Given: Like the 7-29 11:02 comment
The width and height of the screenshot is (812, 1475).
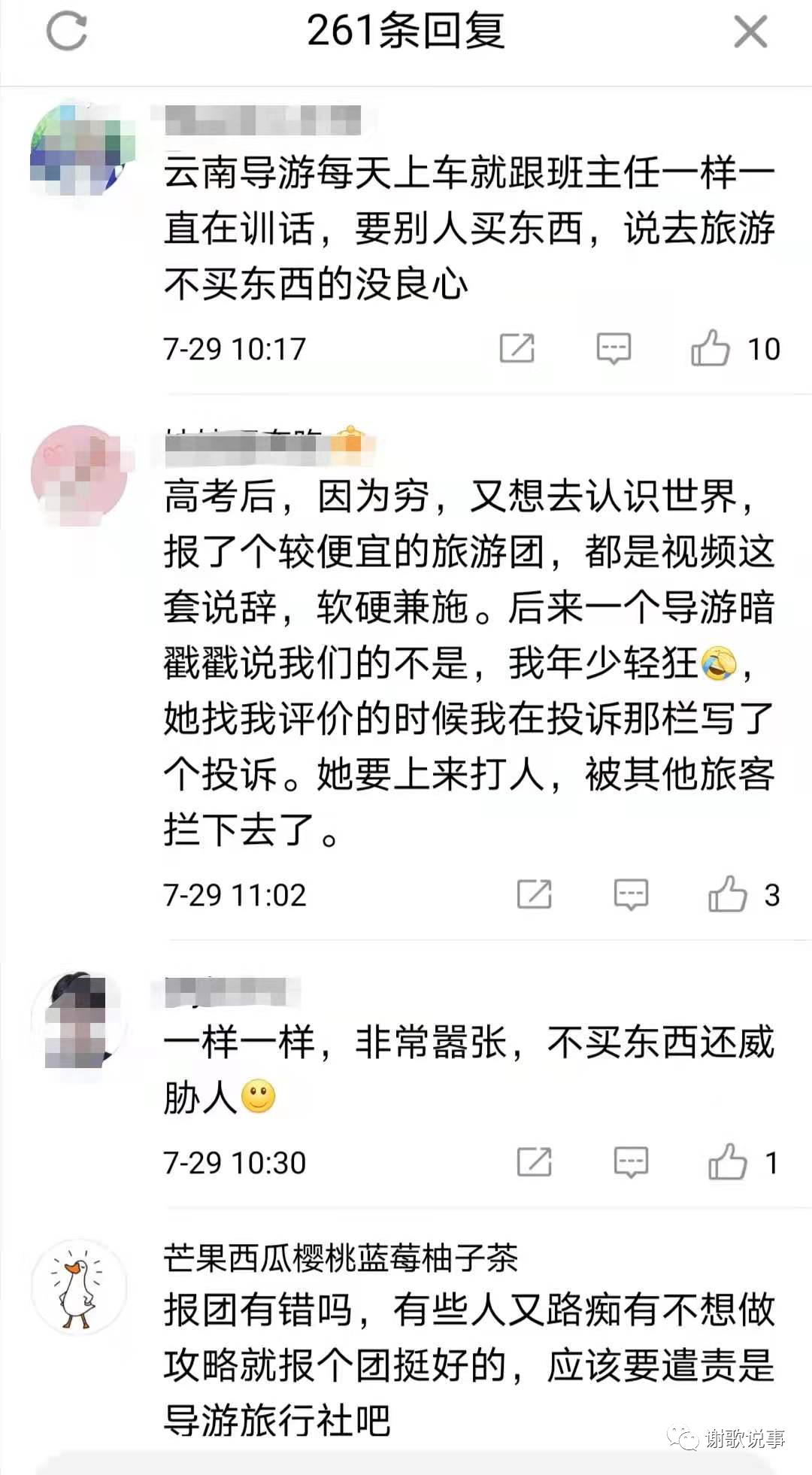Looking at the screenshot, I should tap(727, 894).
